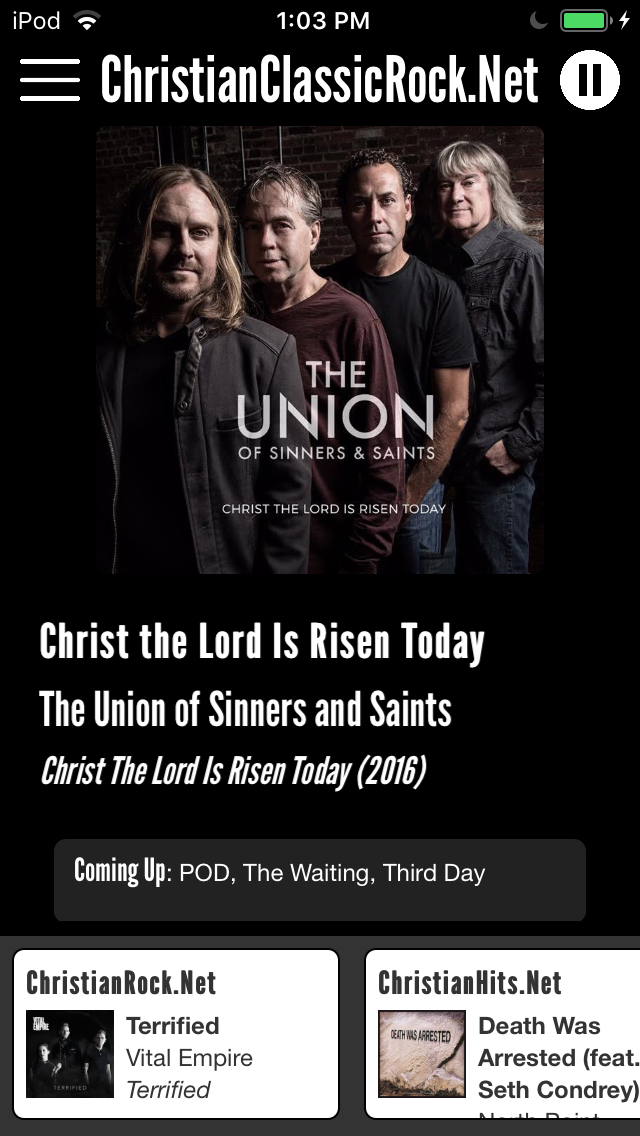This screenshot has width=640, height=1136.
Task: Tap The Union album artwork
Action: tap(320, 350)
